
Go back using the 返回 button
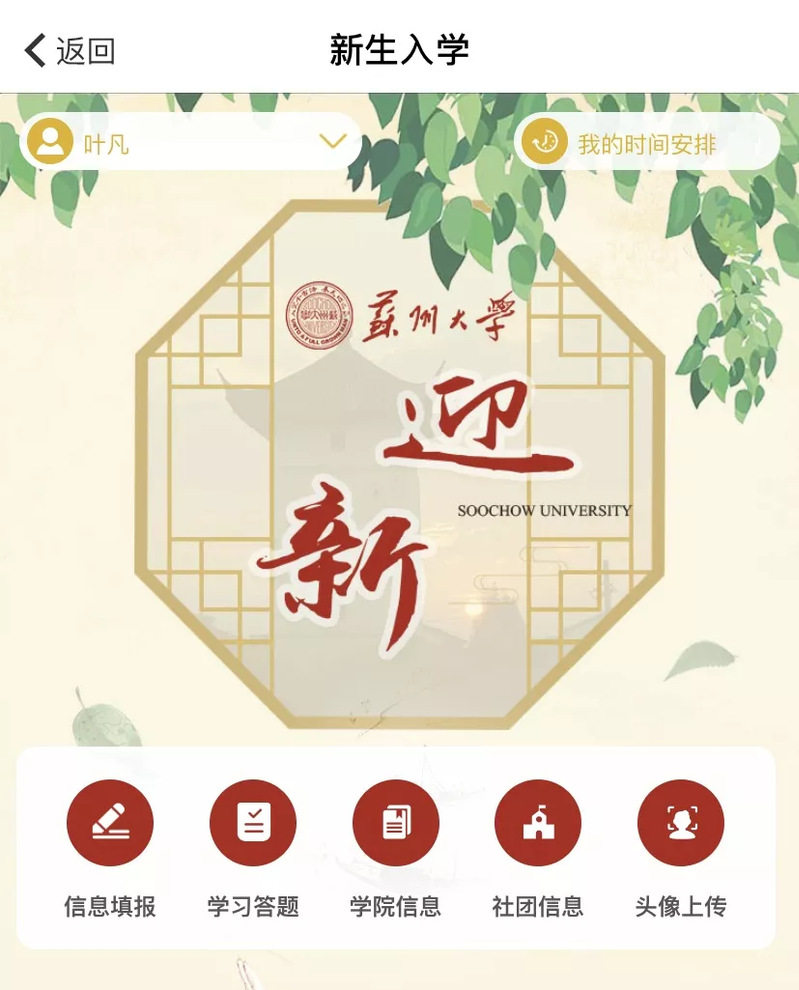(70, 50)
